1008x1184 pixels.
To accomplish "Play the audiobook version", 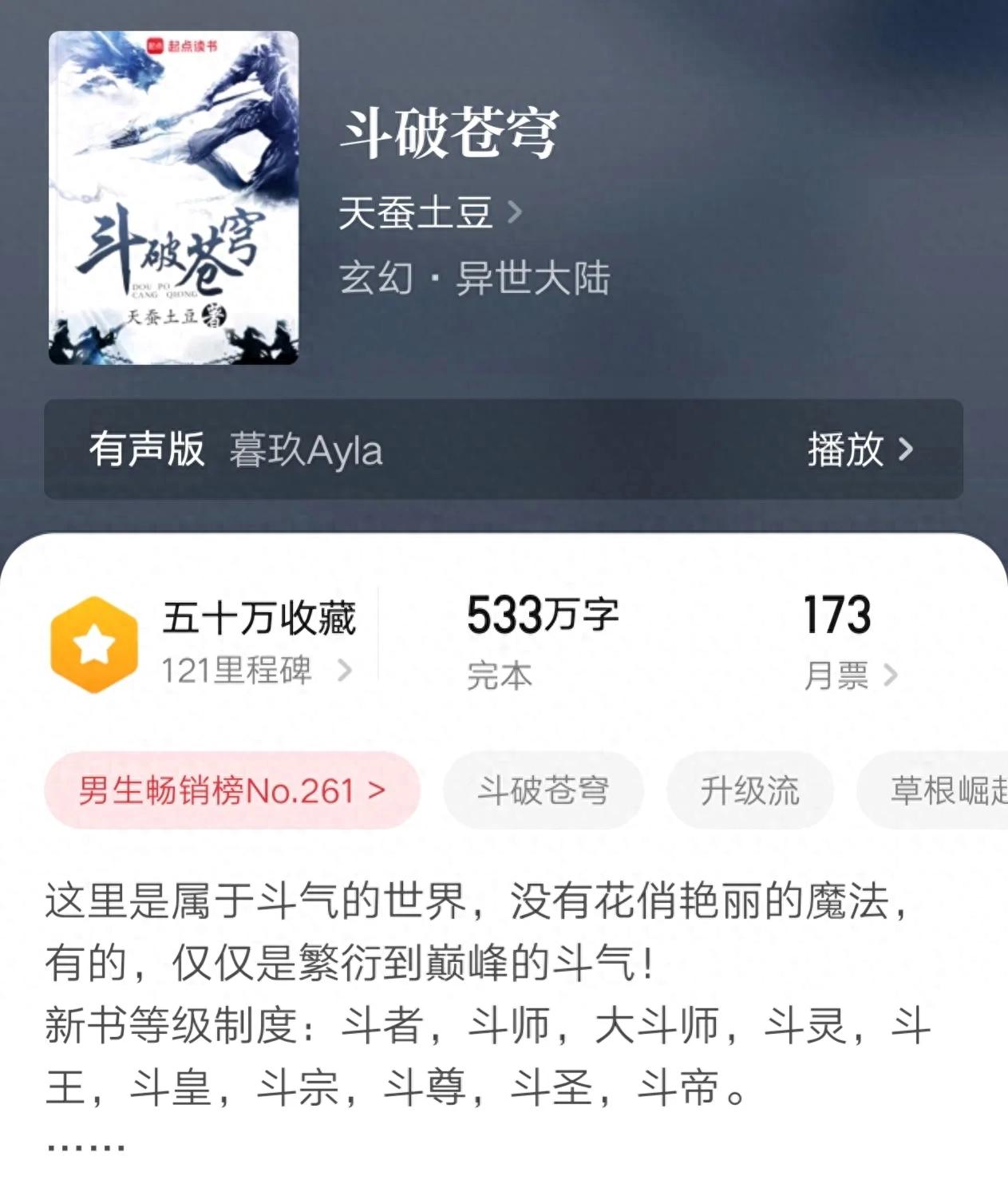I will pos(860,449).
